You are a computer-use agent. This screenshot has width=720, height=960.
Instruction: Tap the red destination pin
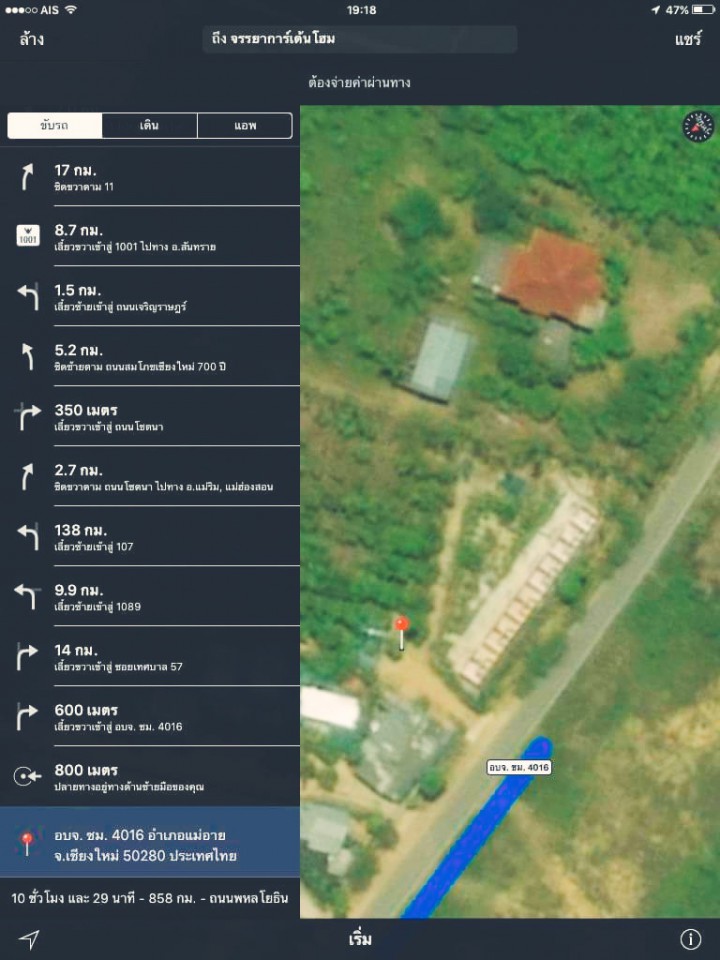click(x=401, y=627)
